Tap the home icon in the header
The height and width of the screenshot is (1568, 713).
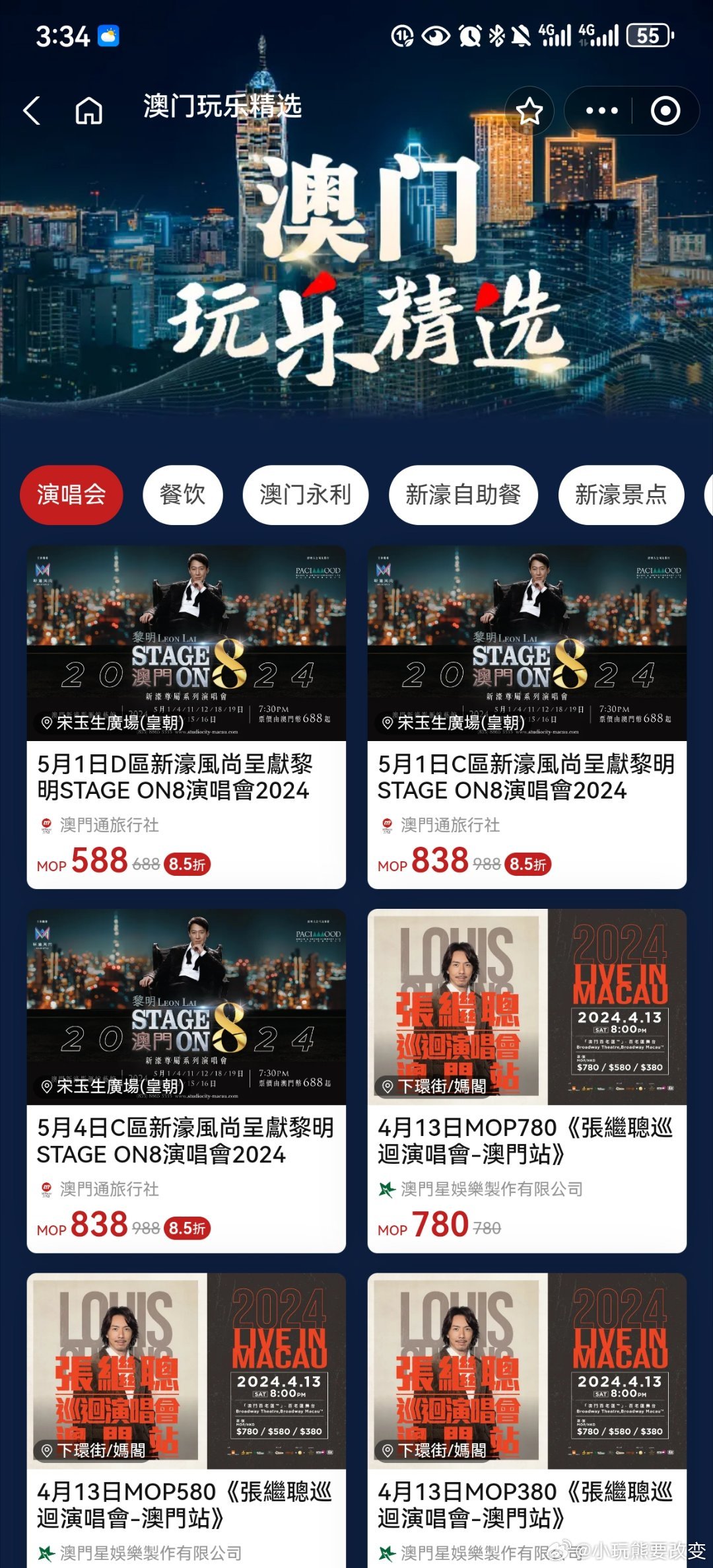pos(89,111)
